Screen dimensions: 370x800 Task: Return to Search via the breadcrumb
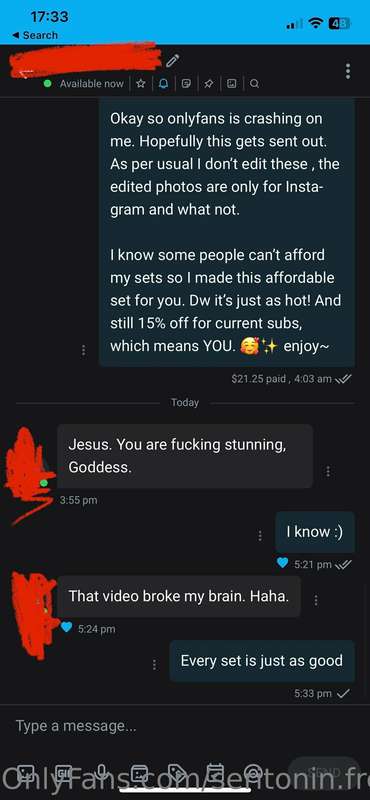coord(34,35)
